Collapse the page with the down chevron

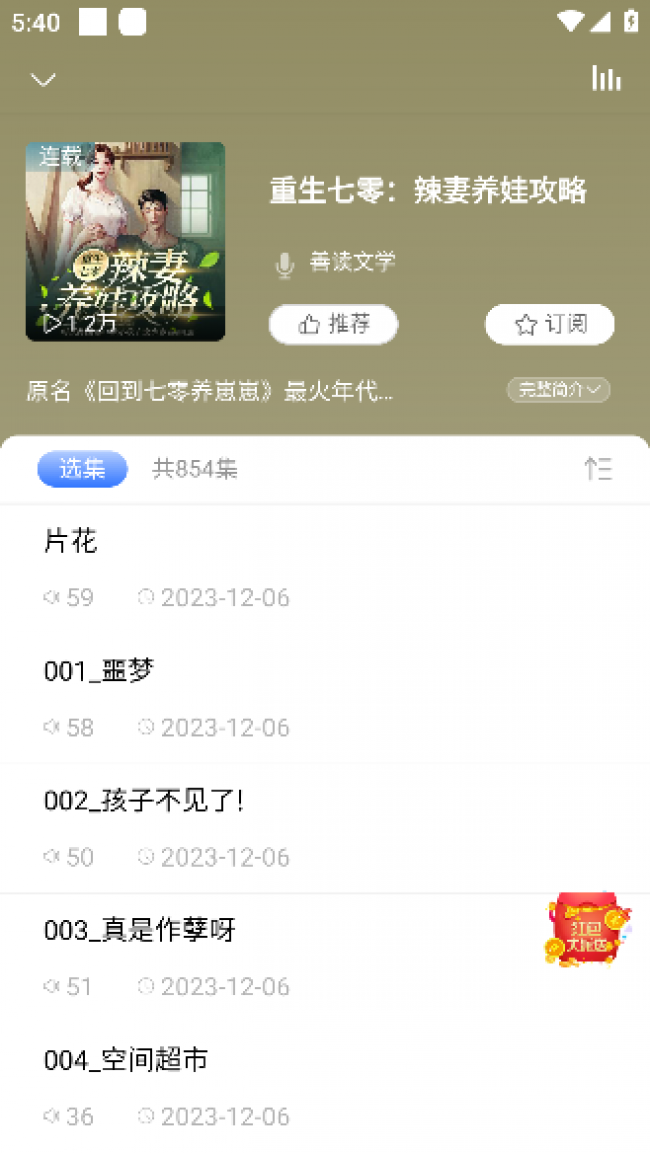(x=43, y=80)
